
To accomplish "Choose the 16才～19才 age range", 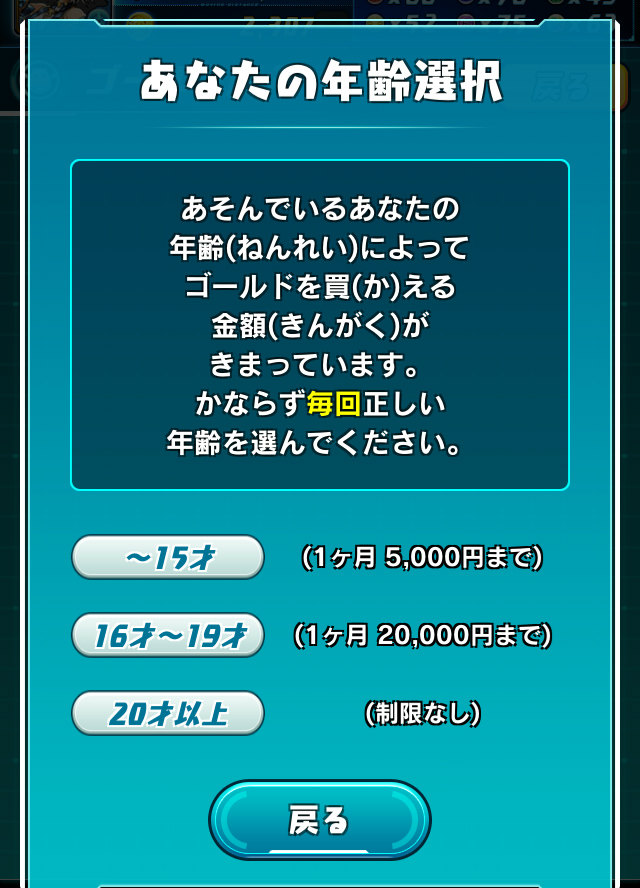I will [168, 635].
